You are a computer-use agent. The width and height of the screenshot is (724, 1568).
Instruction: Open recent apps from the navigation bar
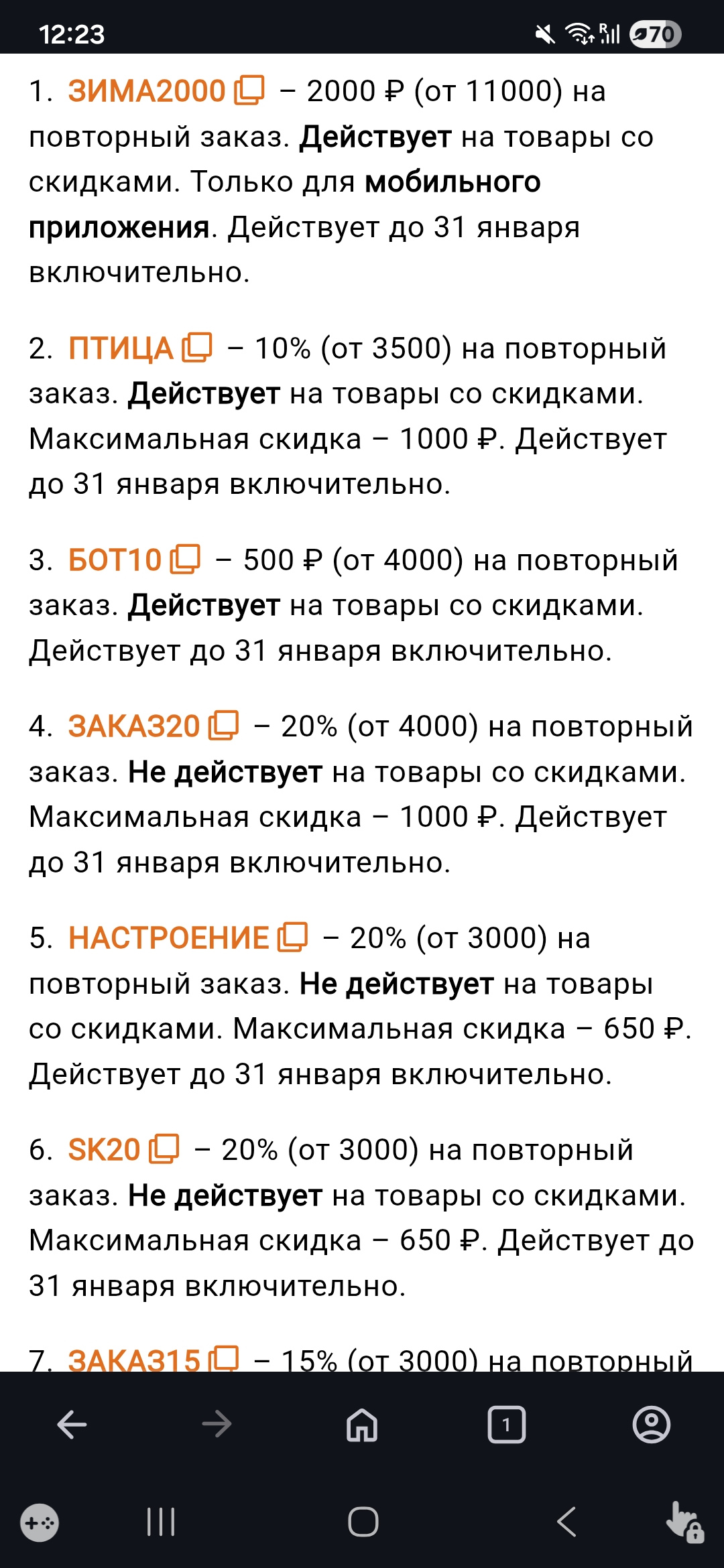point(161,1522)
